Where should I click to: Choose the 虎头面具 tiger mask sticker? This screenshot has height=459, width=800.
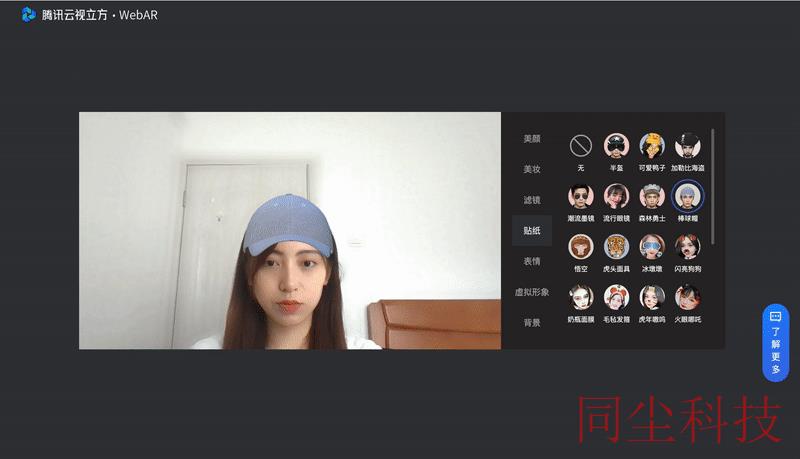(x=616, y=247)
